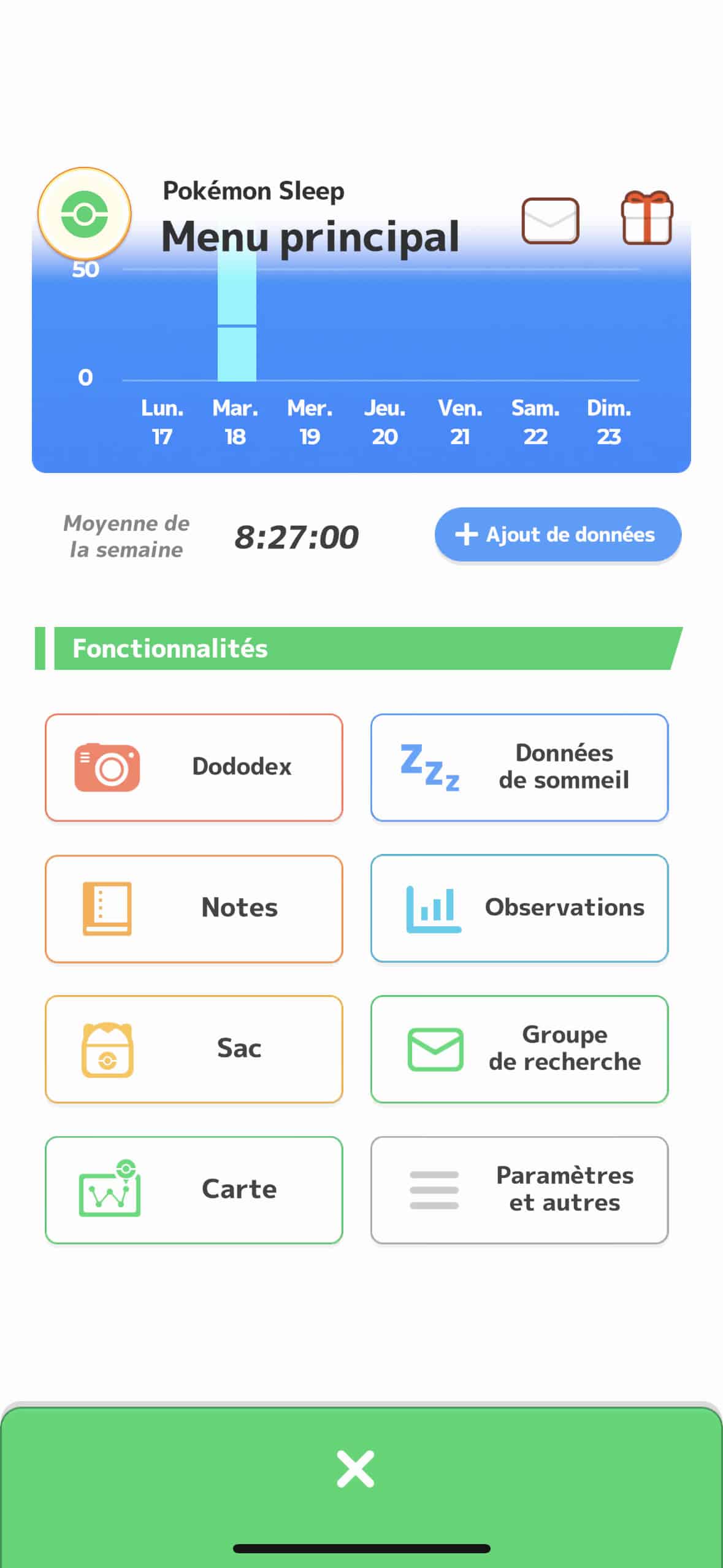
Task: Tap Ajout de données button
Action: [558, 534]
